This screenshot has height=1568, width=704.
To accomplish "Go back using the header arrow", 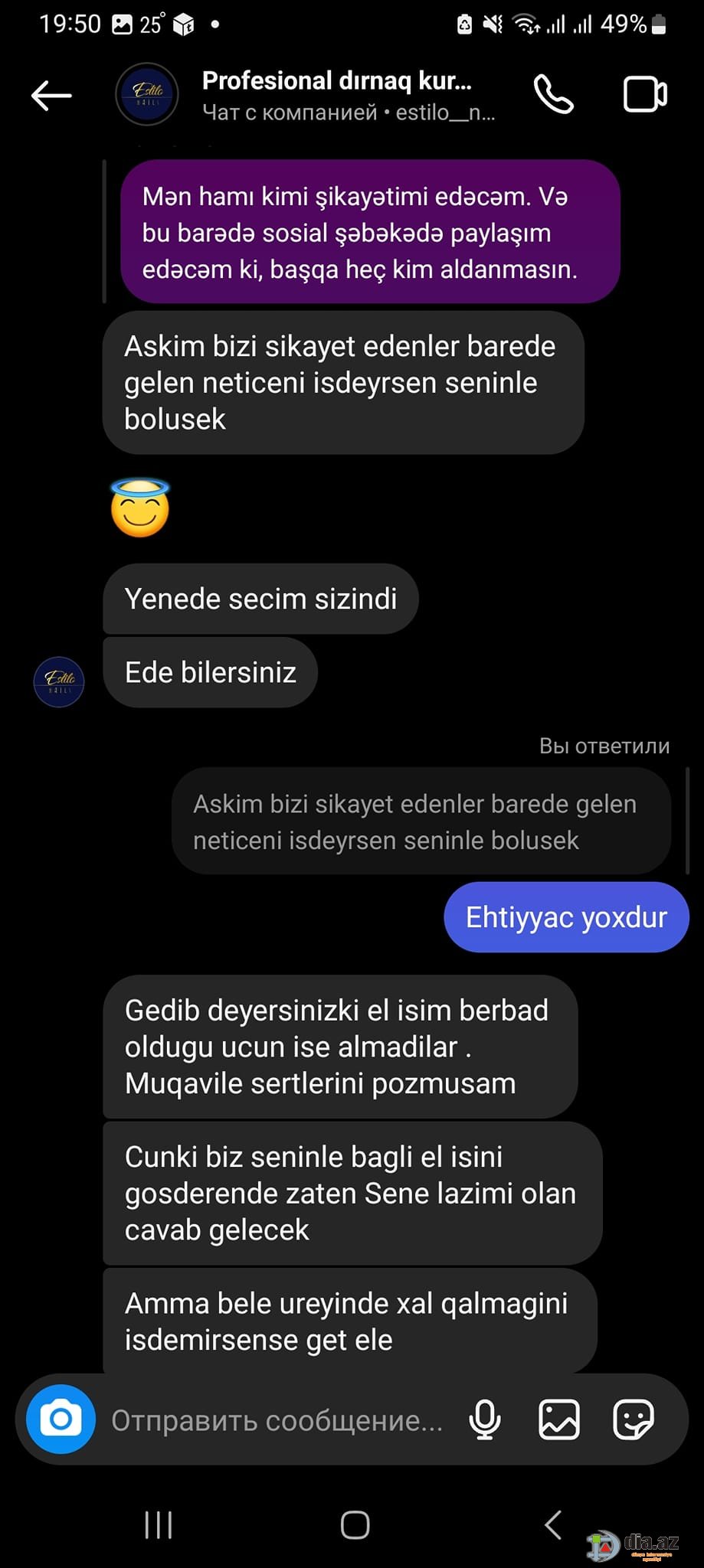I will click(x=51, y=96).
